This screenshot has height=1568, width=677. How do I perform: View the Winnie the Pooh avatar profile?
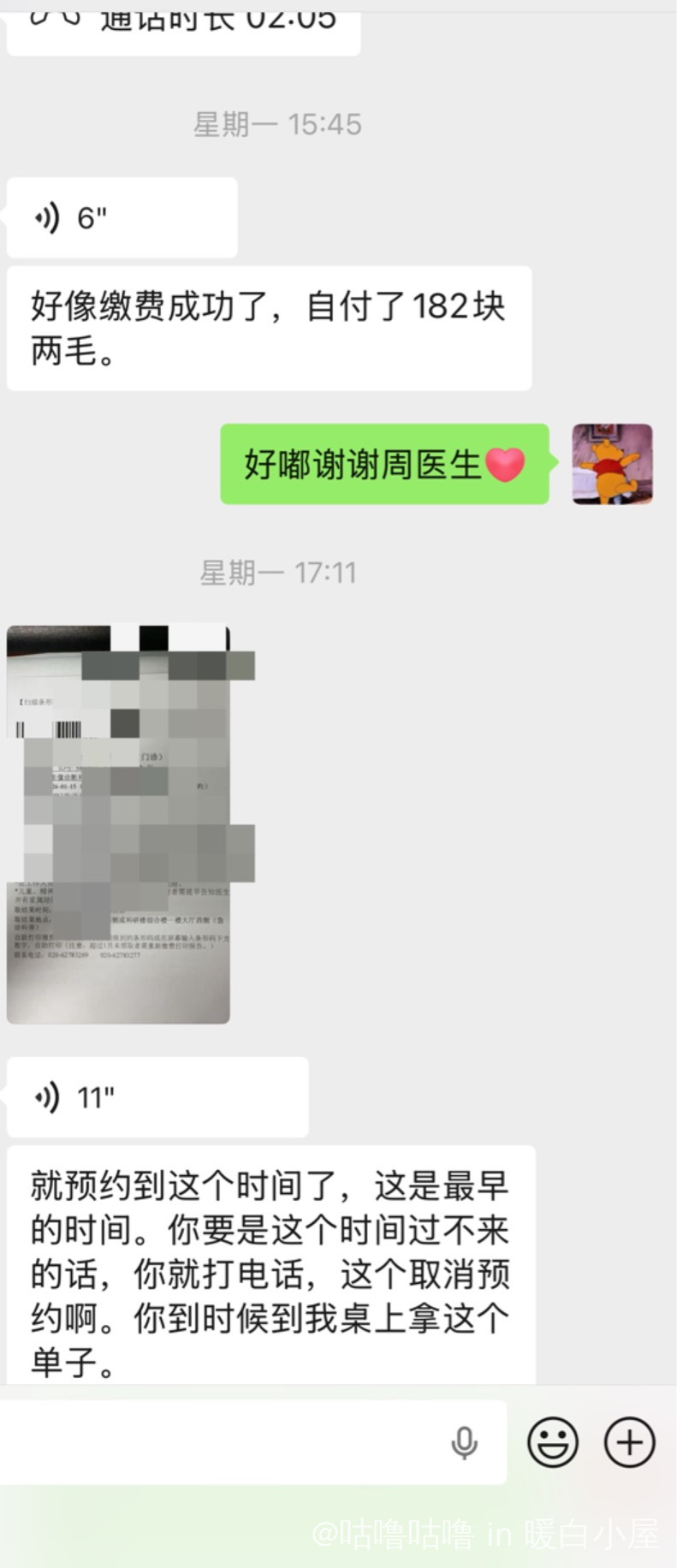pyautogui.click(x=612, y=464)
